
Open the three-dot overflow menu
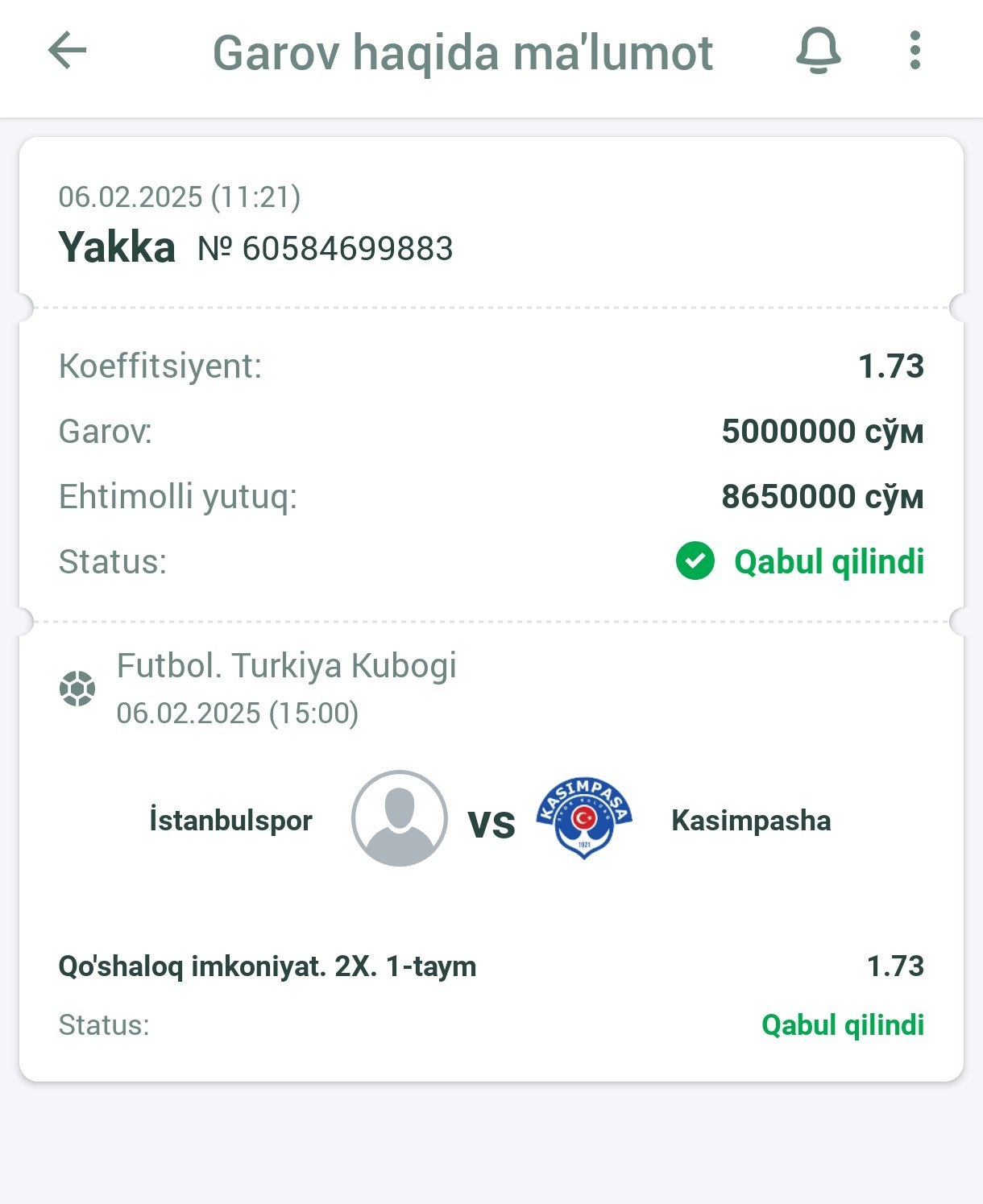[915, 51]
